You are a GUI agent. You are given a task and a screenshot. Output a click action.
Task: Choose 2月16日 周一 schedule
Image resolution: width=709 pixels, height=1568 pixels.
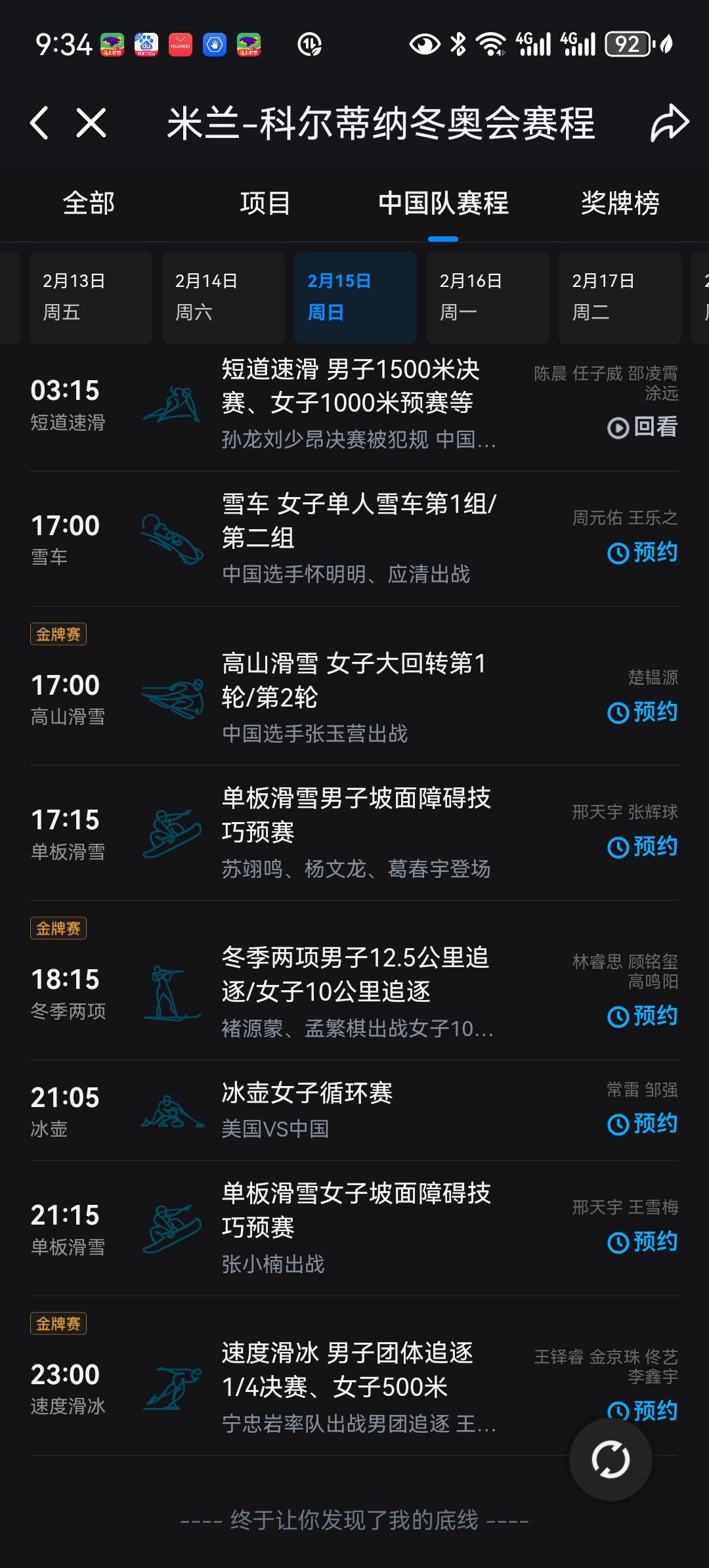point(487,297)
